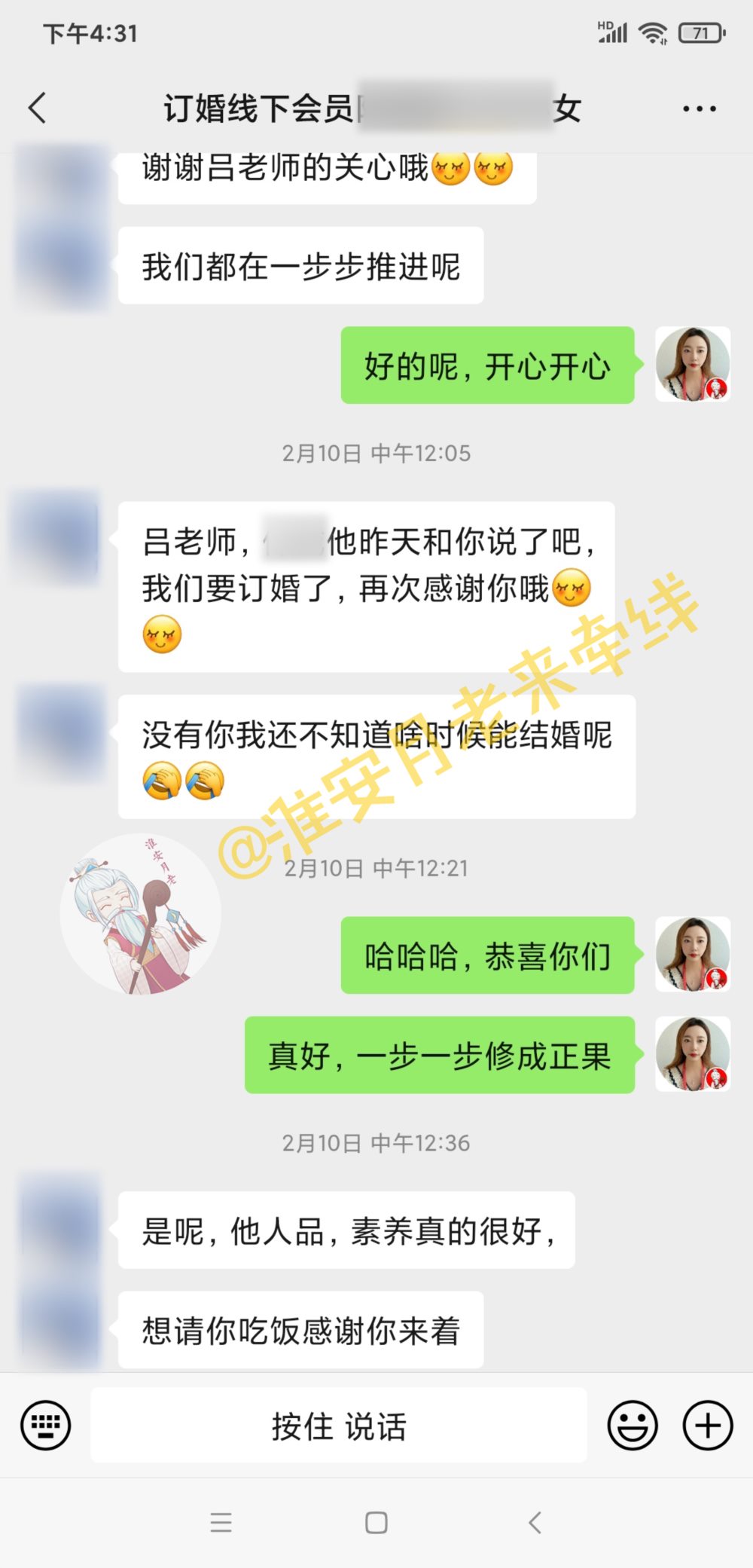Screen dimensions: 753x1568
Task: Tap sender avatar beside 真好,一步一步修成正果
Action: point(692,1053)
